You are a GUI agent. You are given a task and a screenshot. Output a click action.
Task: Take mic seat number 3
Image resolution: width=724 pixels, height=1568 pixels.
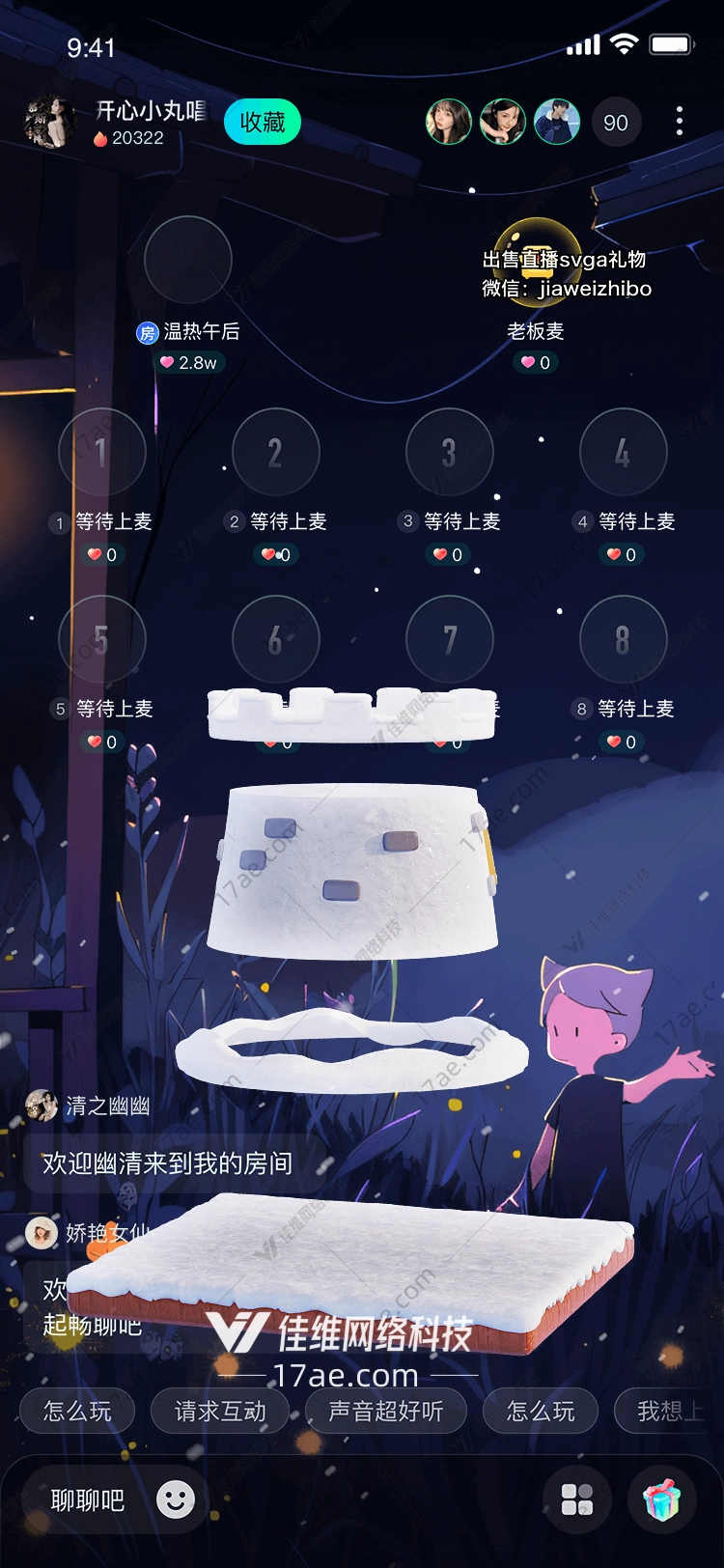click(449, 452)
